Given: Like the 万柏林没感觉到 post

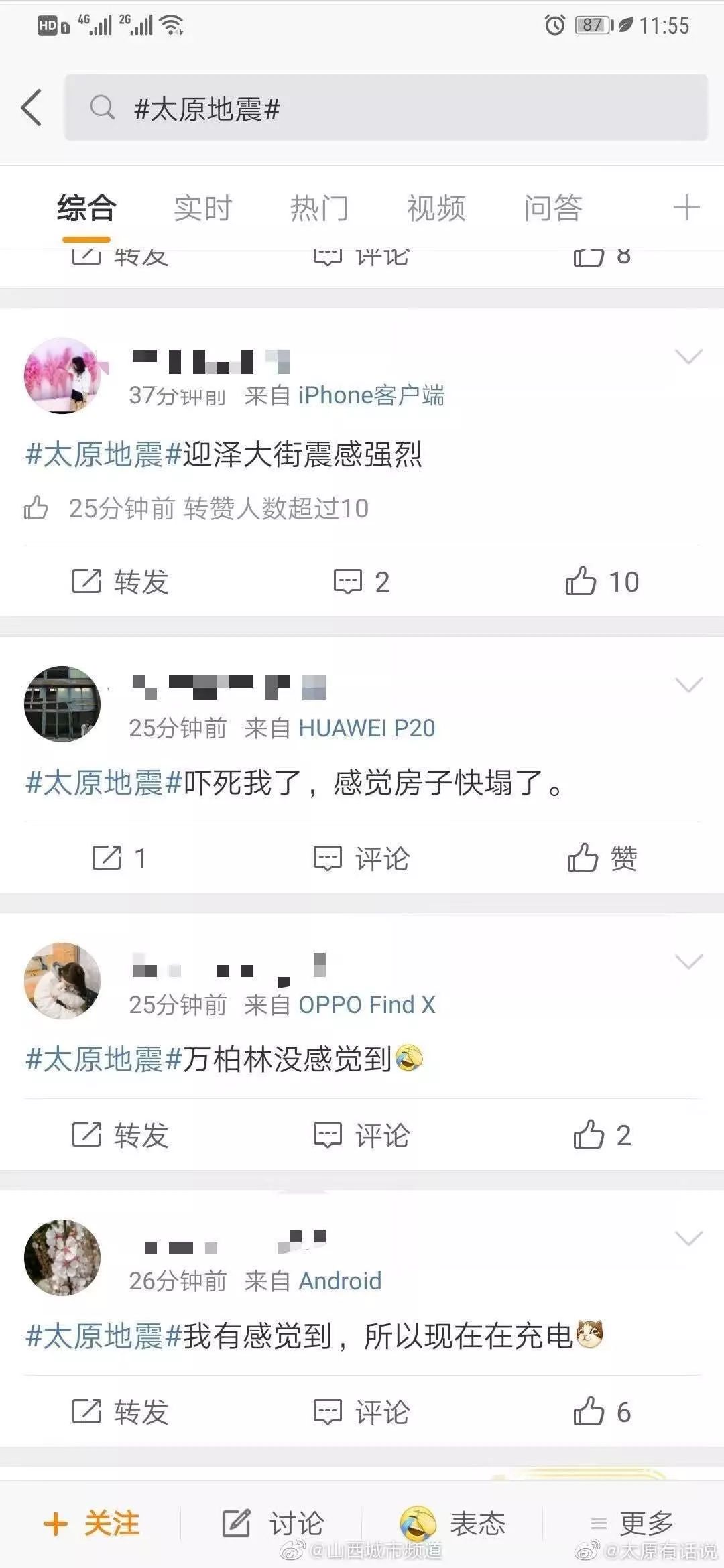Looking at the screenshot, I should [x=602, y=1134].
